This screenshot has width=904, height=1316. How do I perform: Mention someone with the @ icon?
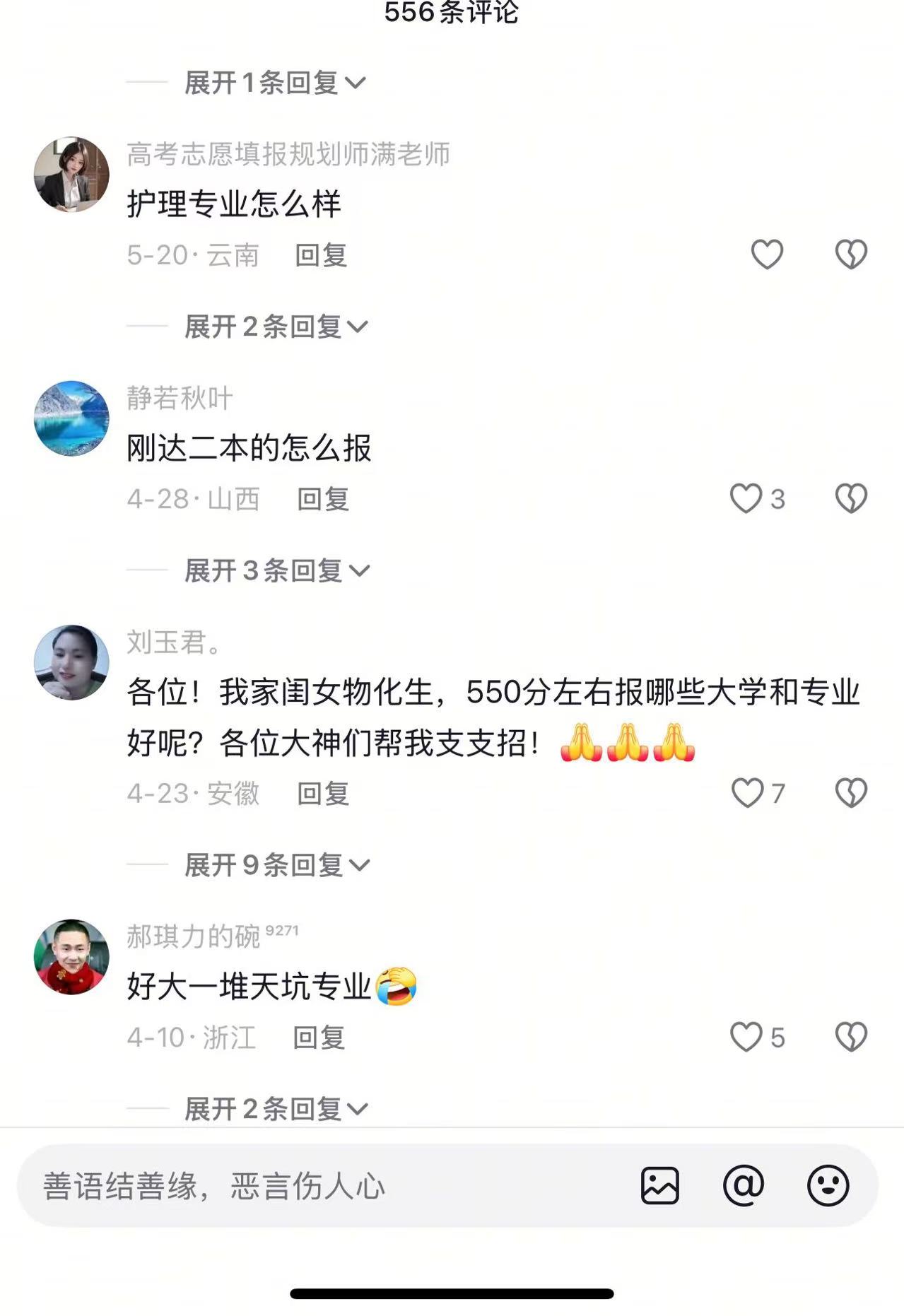[744, 1186]
